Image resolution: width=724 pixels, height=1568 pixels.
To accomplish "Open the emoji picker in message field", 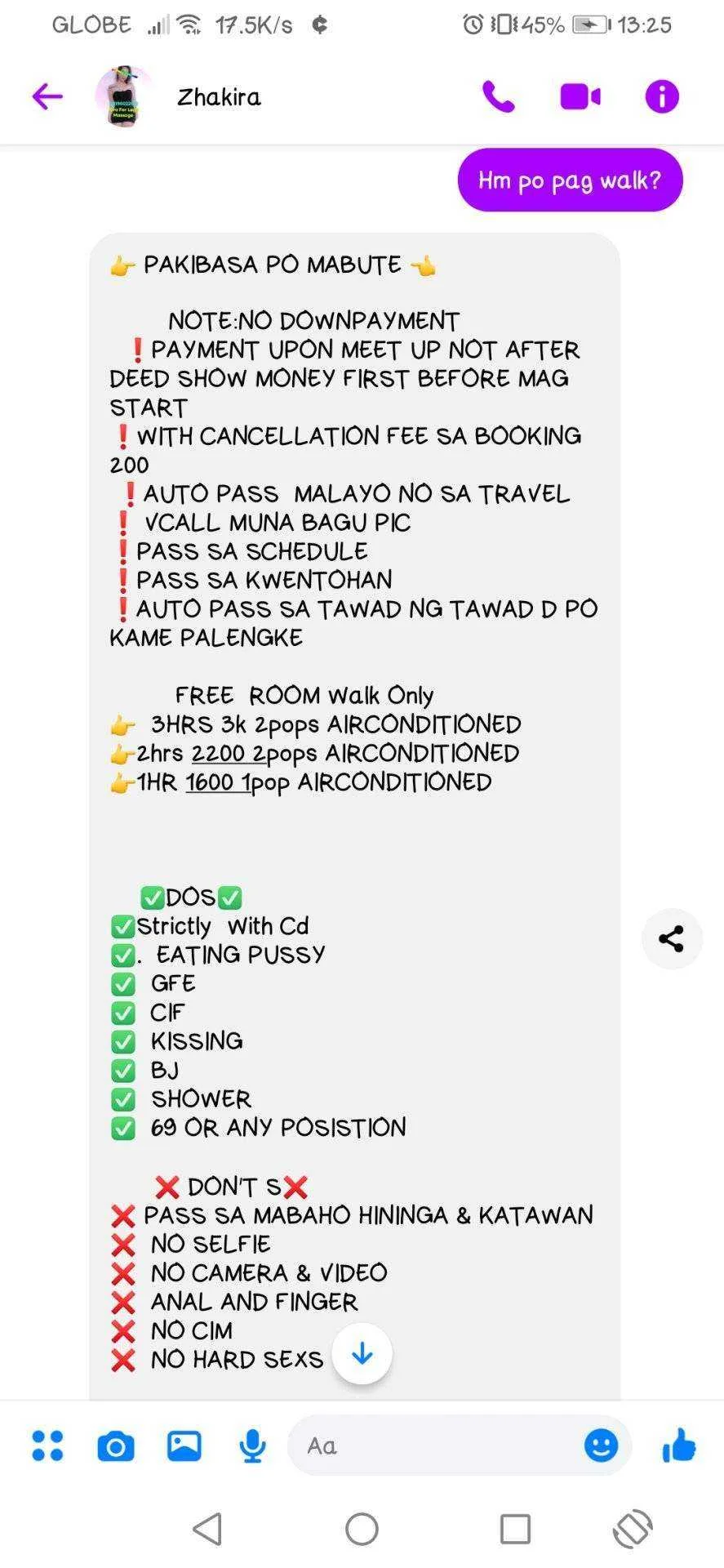I will point(602,1445).
